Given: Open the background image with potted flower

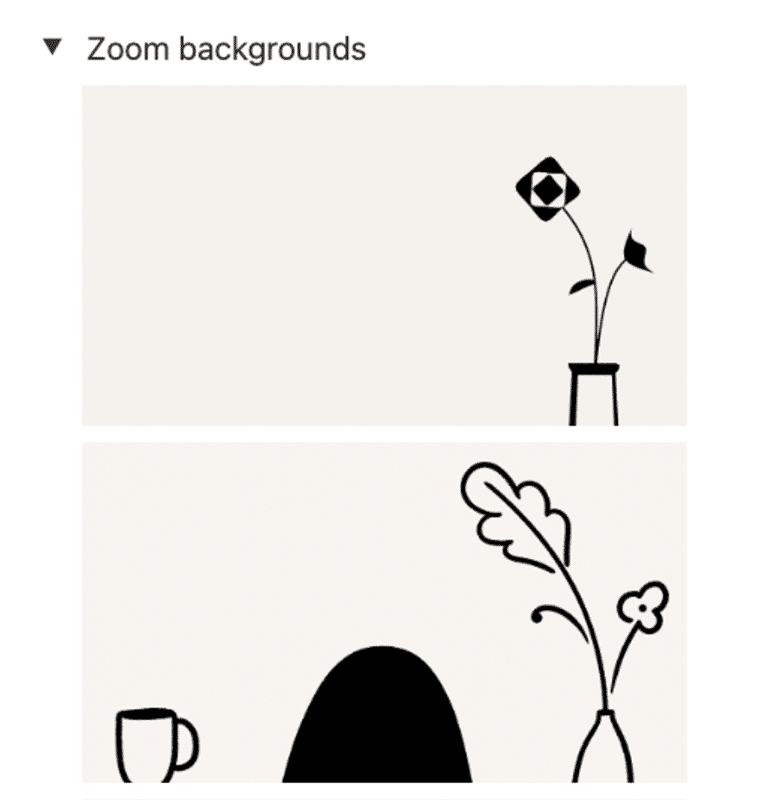Looking at the screenshot, I should pos(384,255).
